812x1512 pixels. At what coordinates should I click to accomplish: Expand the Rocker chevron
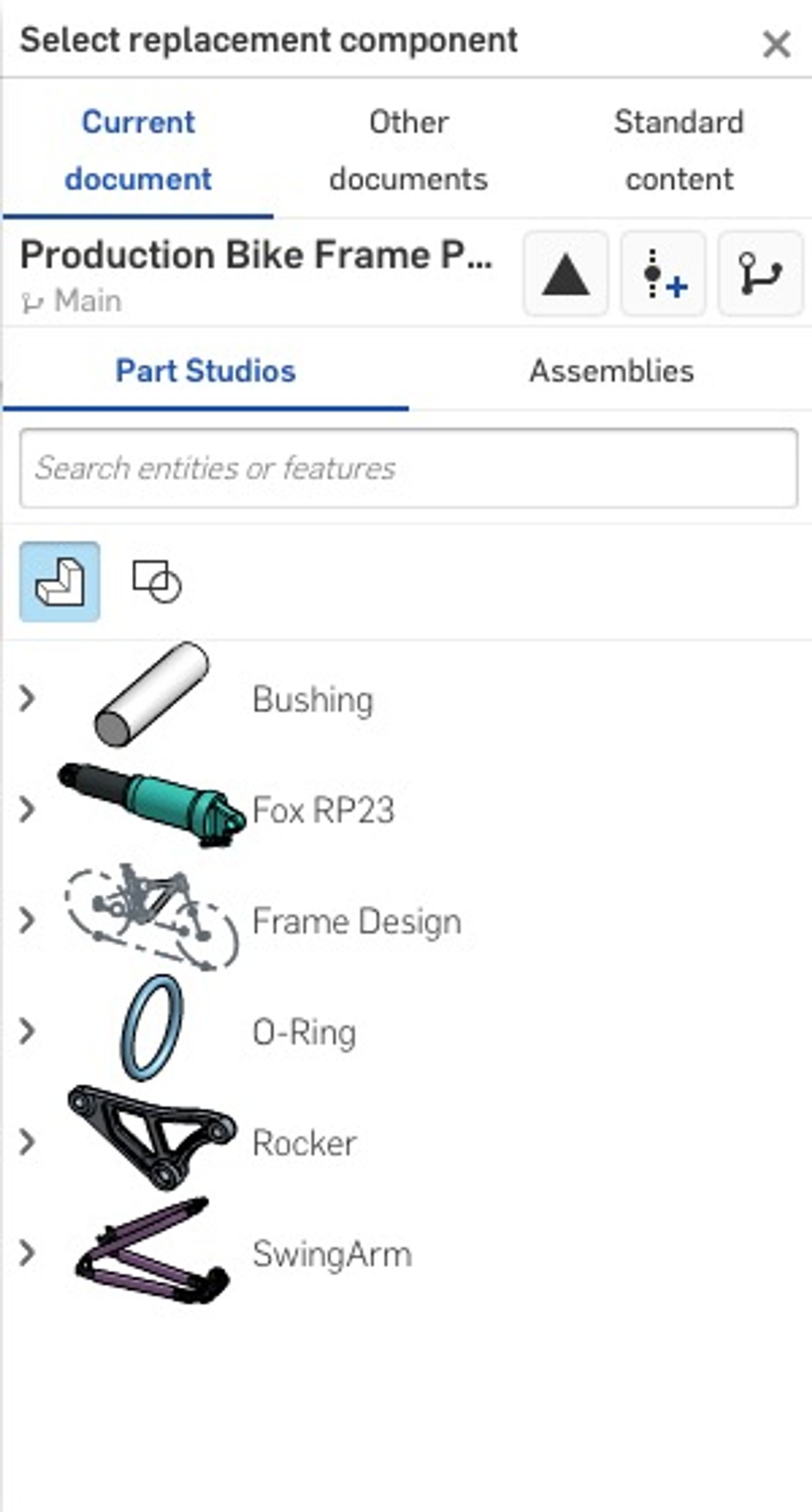coord(27,1142)
